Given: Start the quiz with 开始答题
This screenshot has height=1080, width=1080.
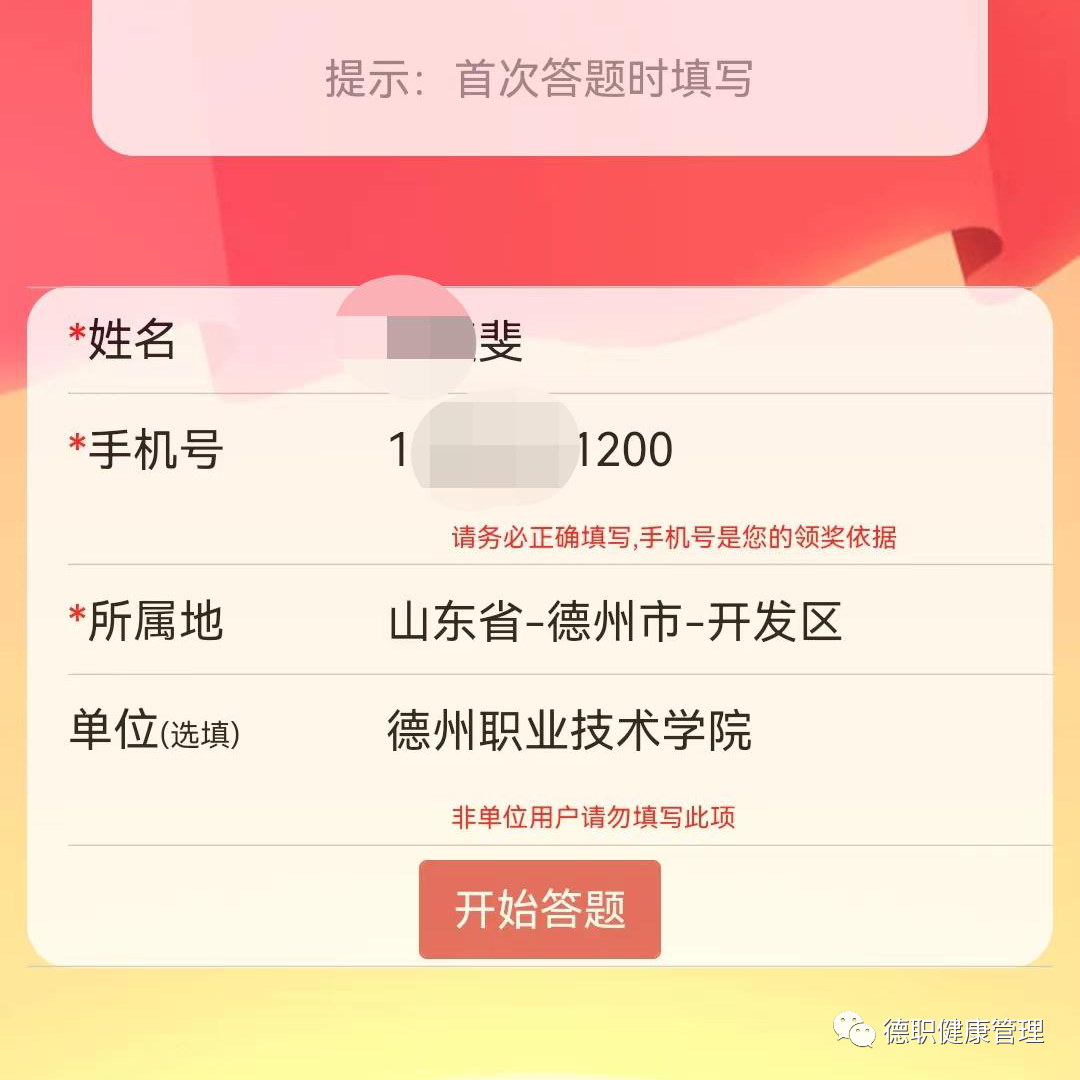Looking at the screenshot, I should pyautogui.click(x=540, y=909).
